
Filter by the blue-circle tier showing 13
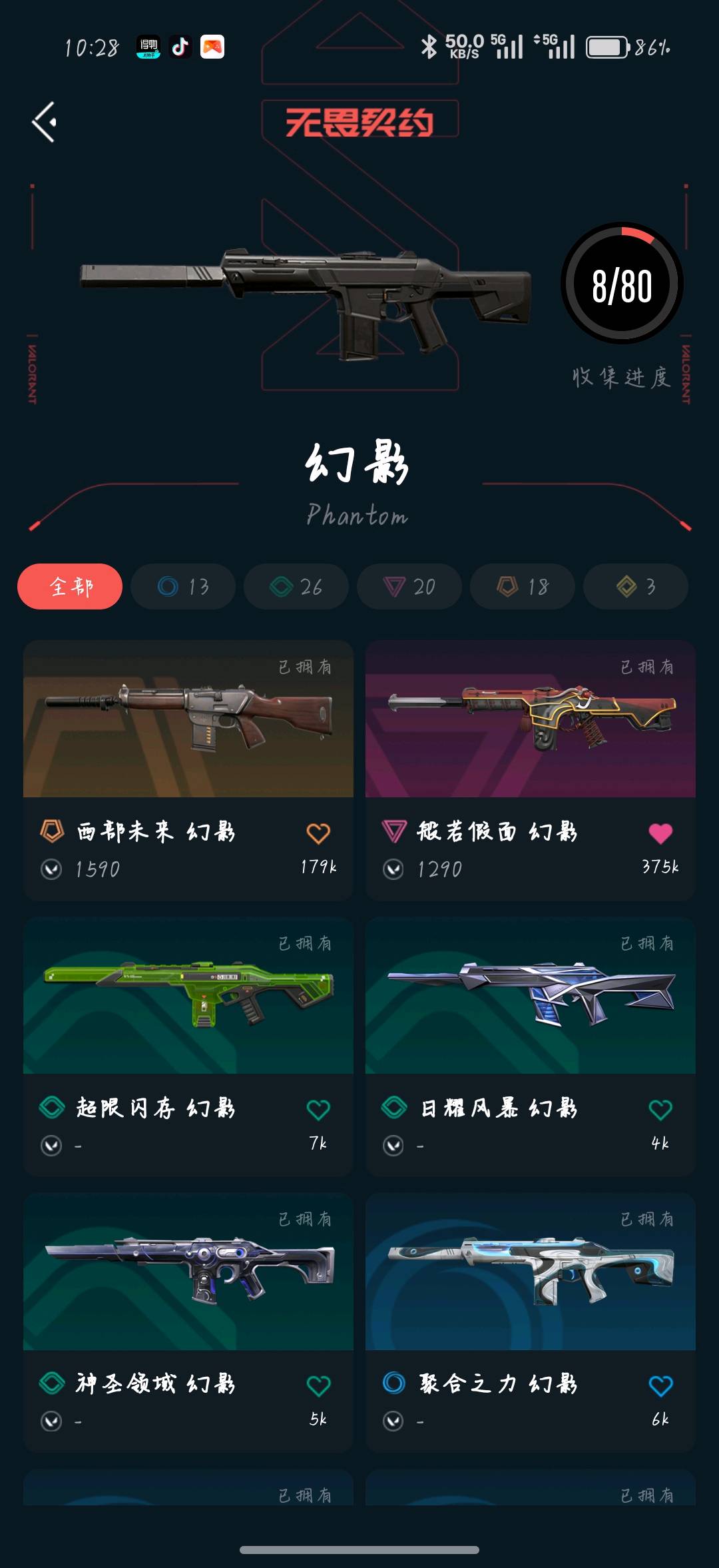(183, 587)
